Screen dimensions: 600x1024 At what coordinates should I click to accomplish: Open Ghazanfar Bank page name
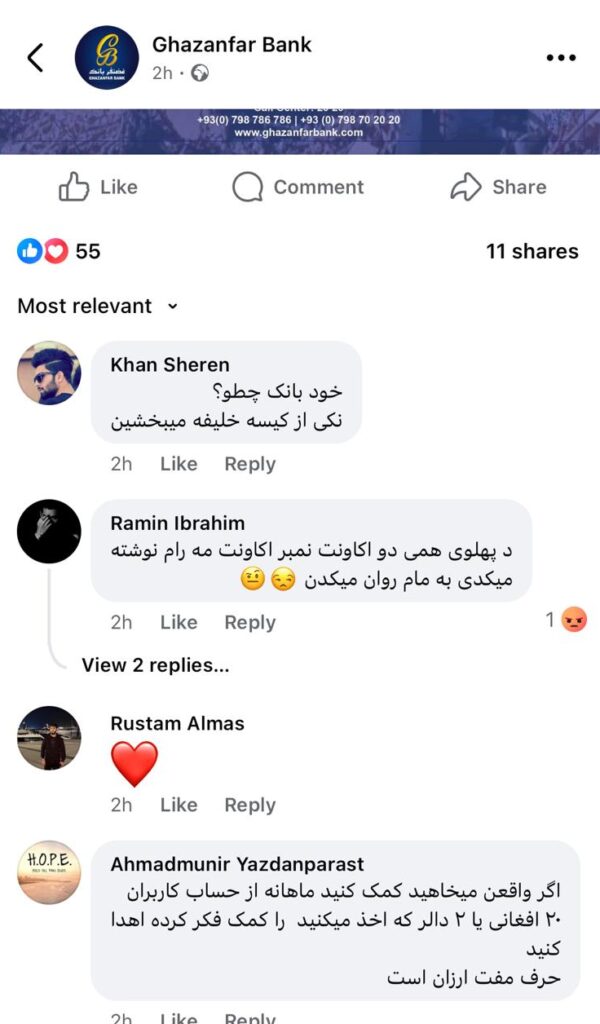point(231,45)
